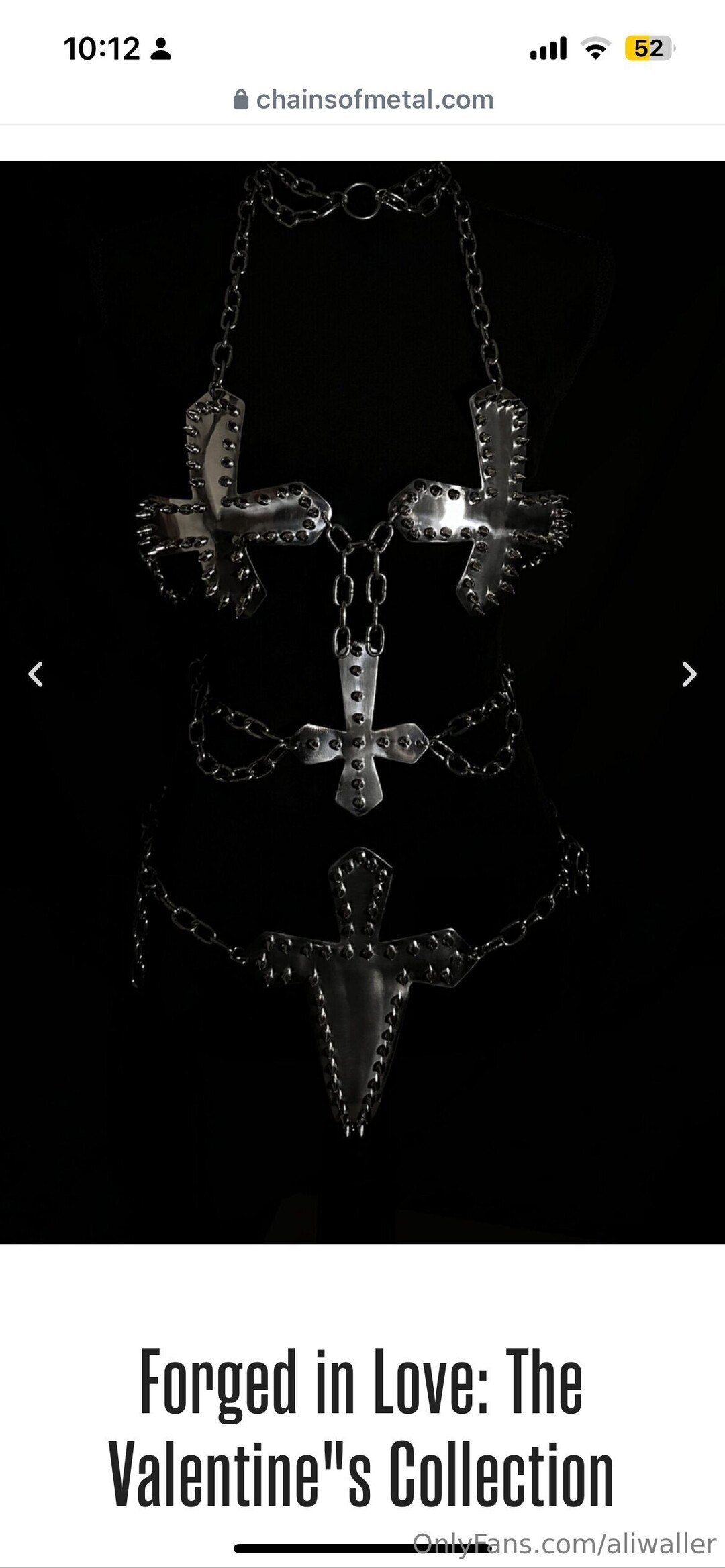Tap the chainsofmetal.com address bar

click(363, 100)
